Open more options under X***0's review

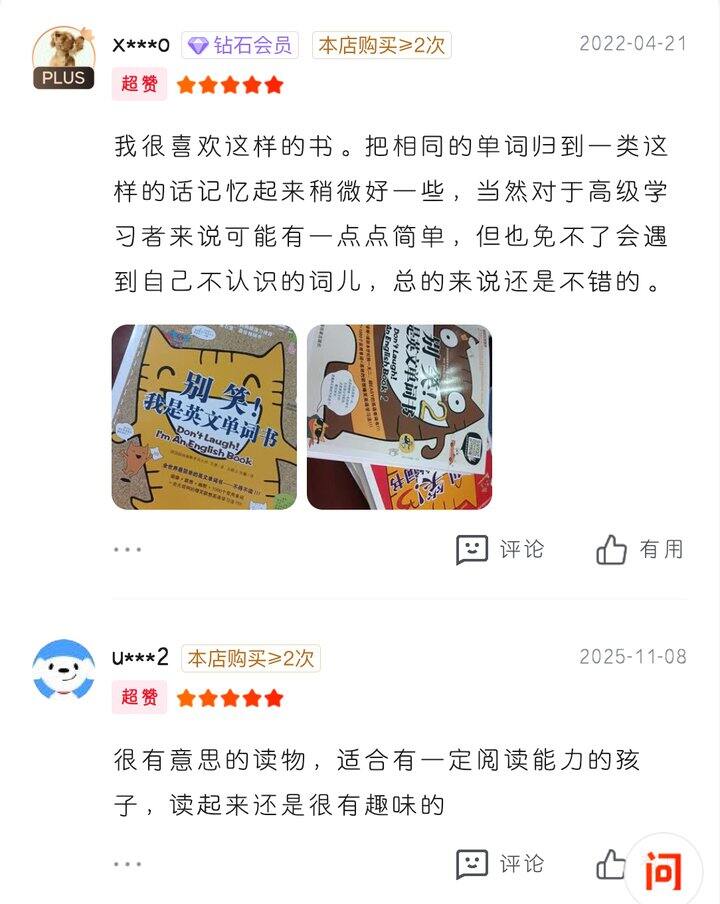coord(127,549)
